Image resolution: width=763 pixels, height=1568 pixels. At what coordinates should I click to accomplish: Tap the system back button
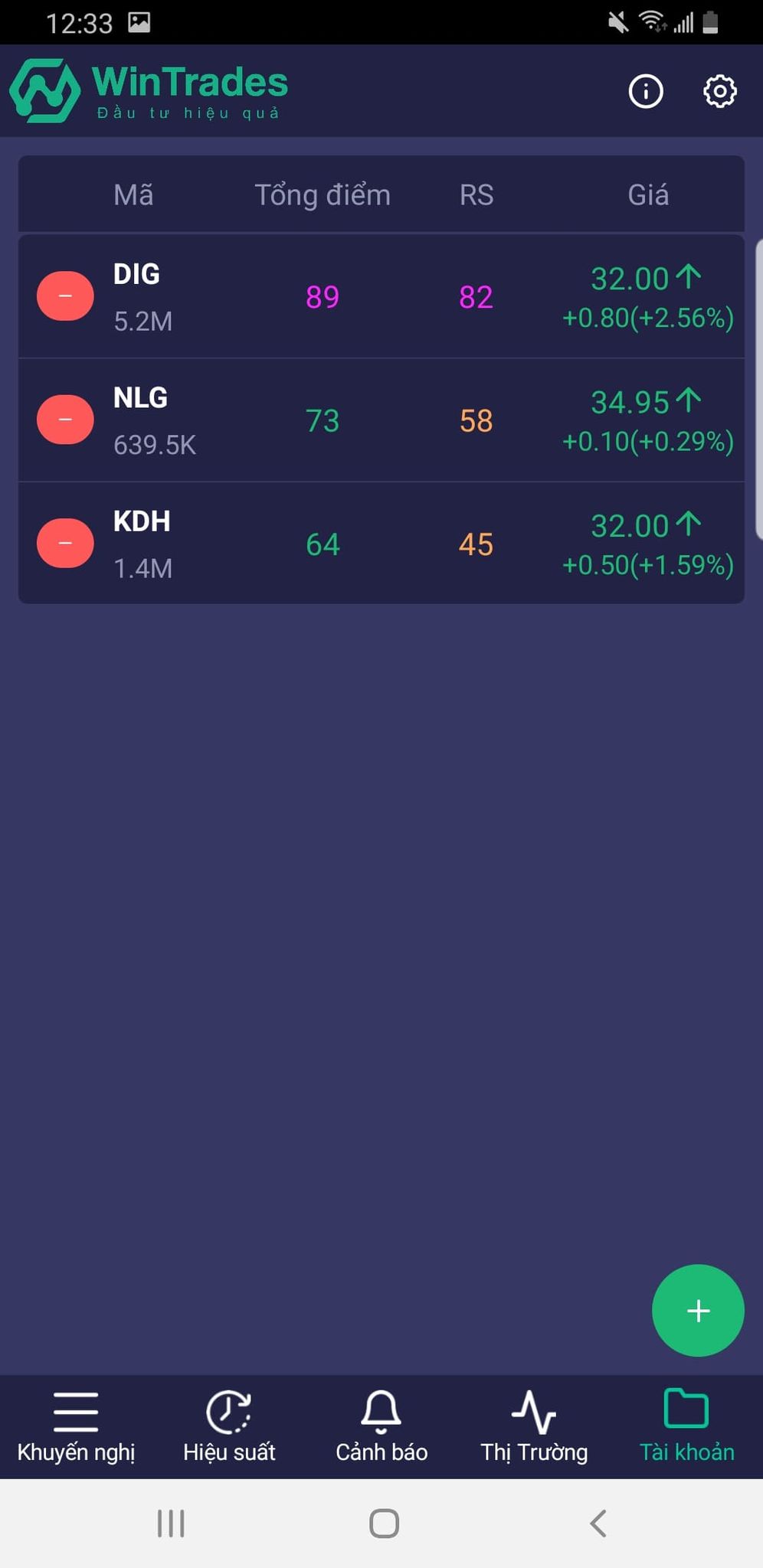(x=598, y=1524)
